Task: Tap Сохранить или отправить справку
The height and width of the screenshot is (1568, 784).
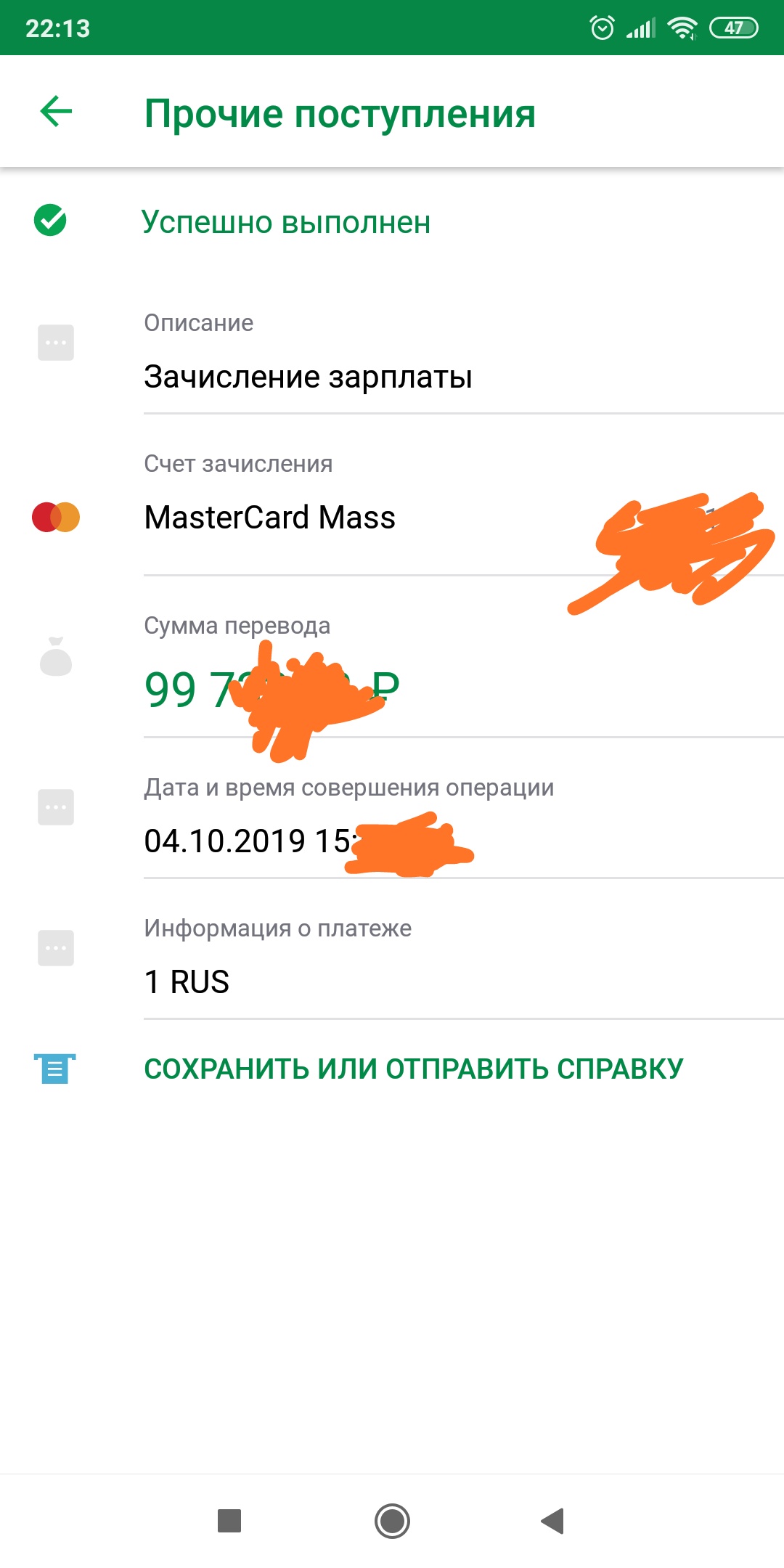Action: tap(414, 1069)
